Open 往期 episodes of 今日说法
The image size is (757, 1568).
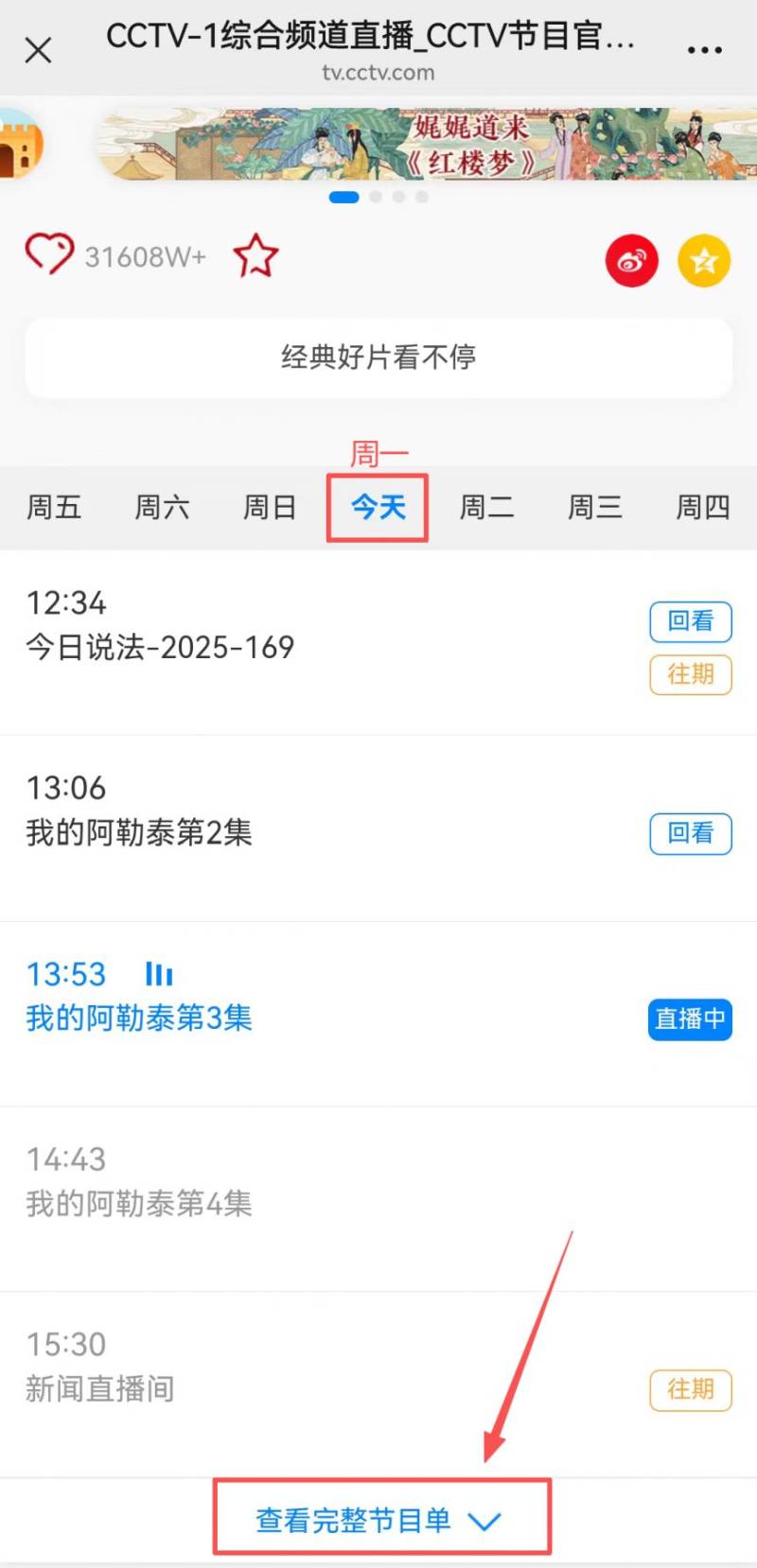pos(691,674)
